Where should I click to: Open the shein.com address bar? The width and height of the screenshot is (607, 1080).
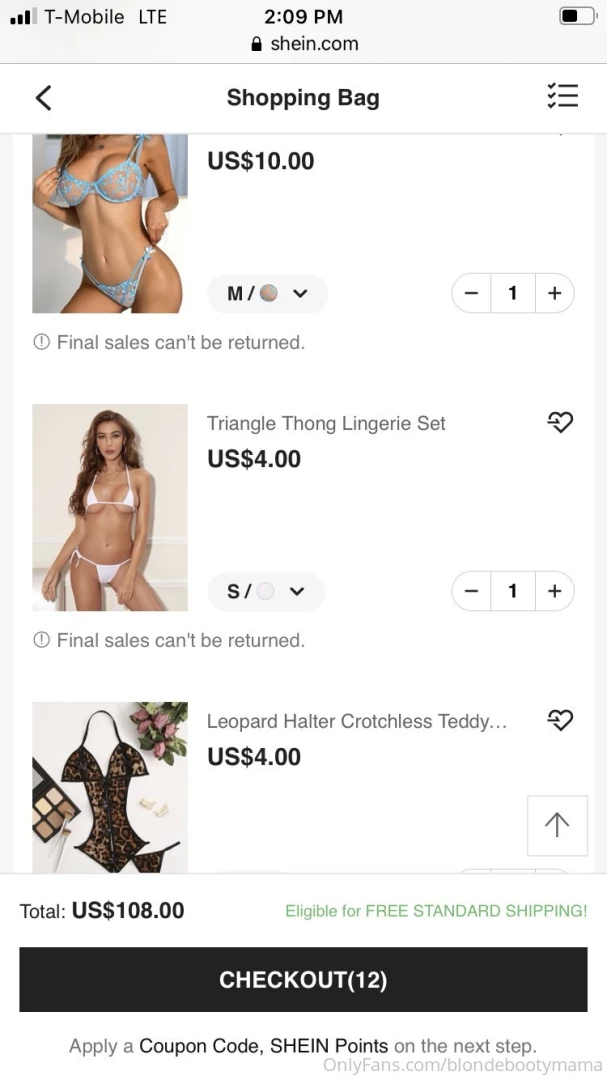[304, 44]
